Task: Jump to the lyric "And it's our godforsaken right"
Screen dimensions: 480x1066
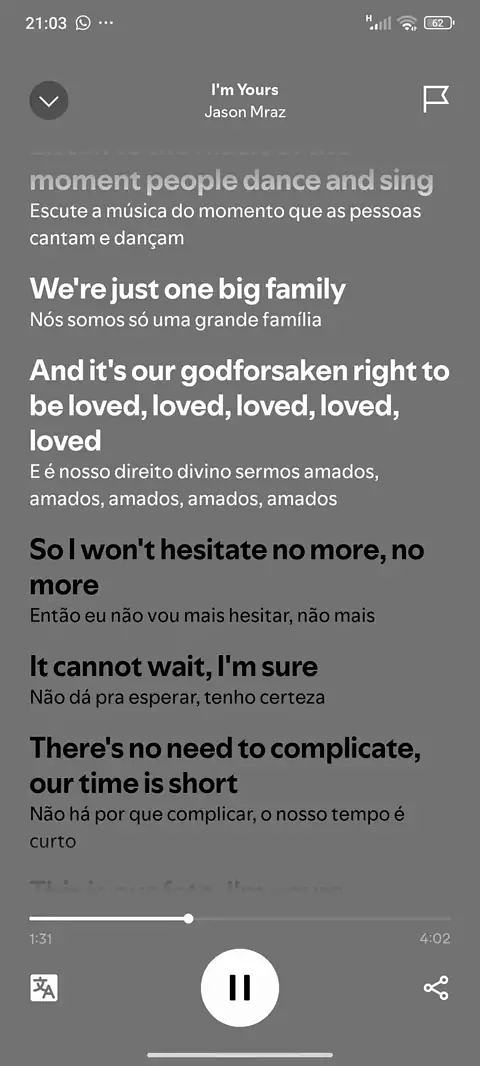Action: pos(239,406)
